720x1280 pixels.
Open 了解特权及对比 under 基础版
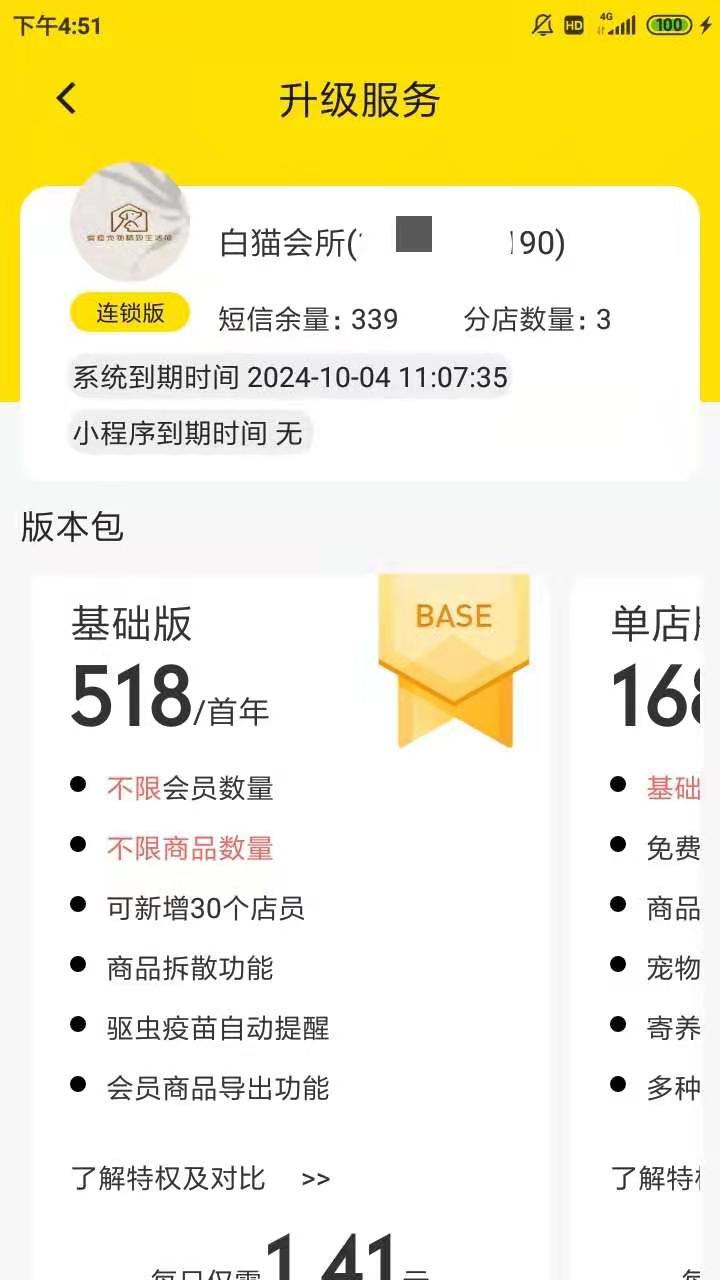[x=200, y=1178]
